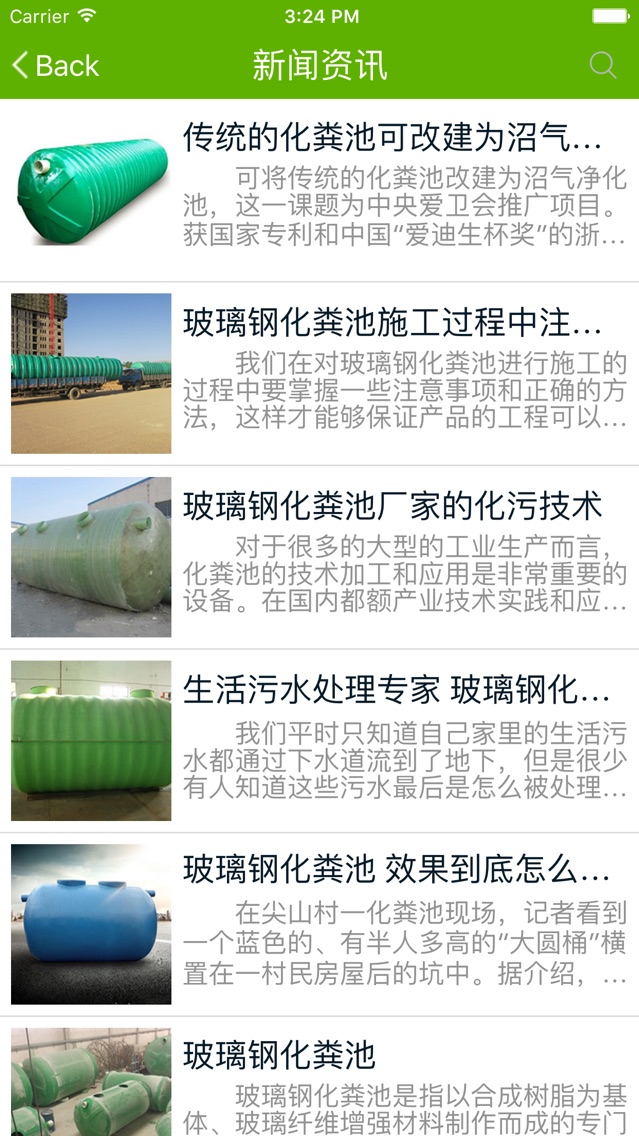The image size is (639, 1136).
Task: Open article 传统的化粪池可改建为沼气
Action: tap(392, 137)
